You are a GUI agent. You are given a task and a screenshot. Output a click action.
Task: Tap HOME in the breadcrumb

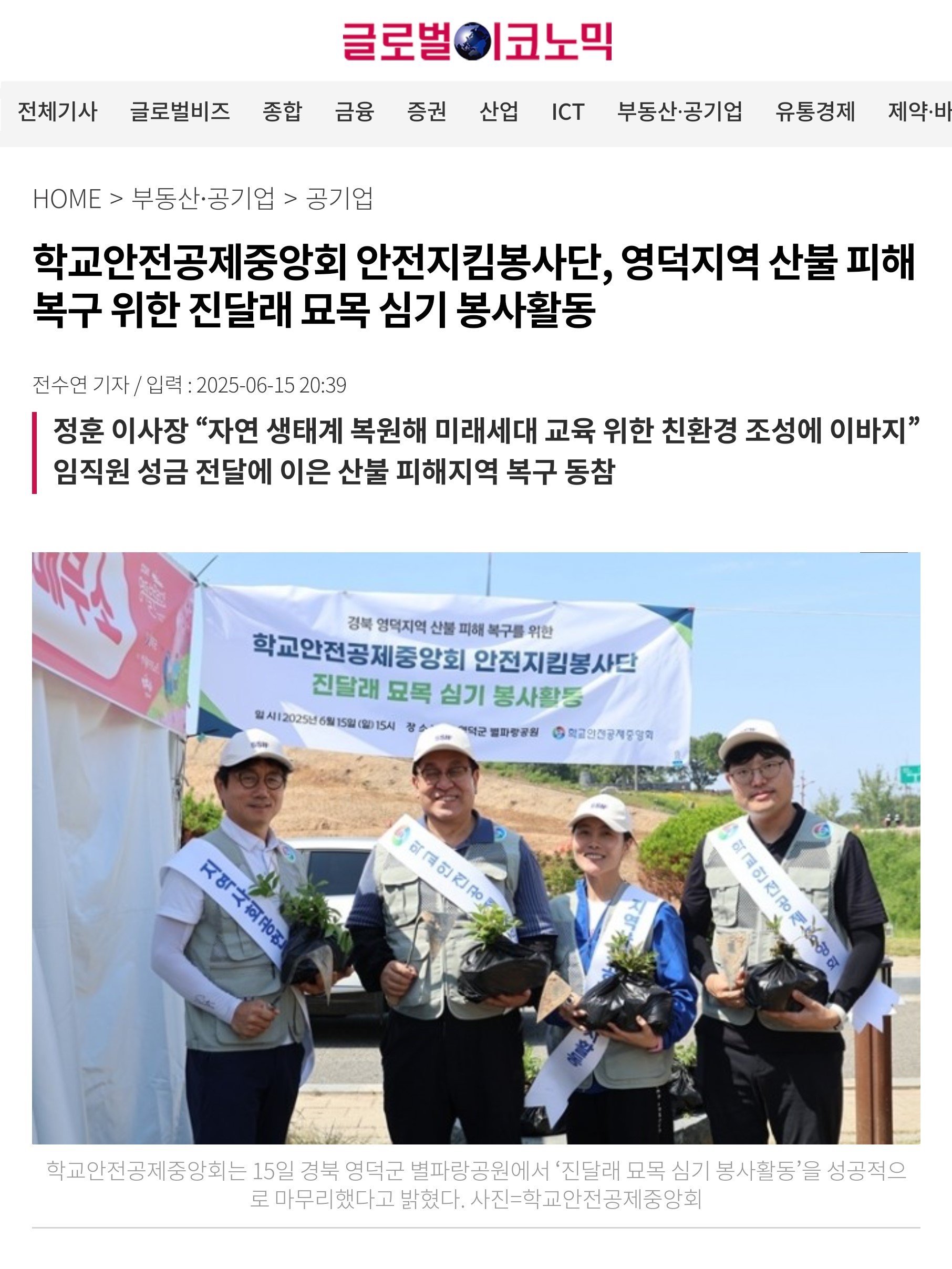click(67, 199)
